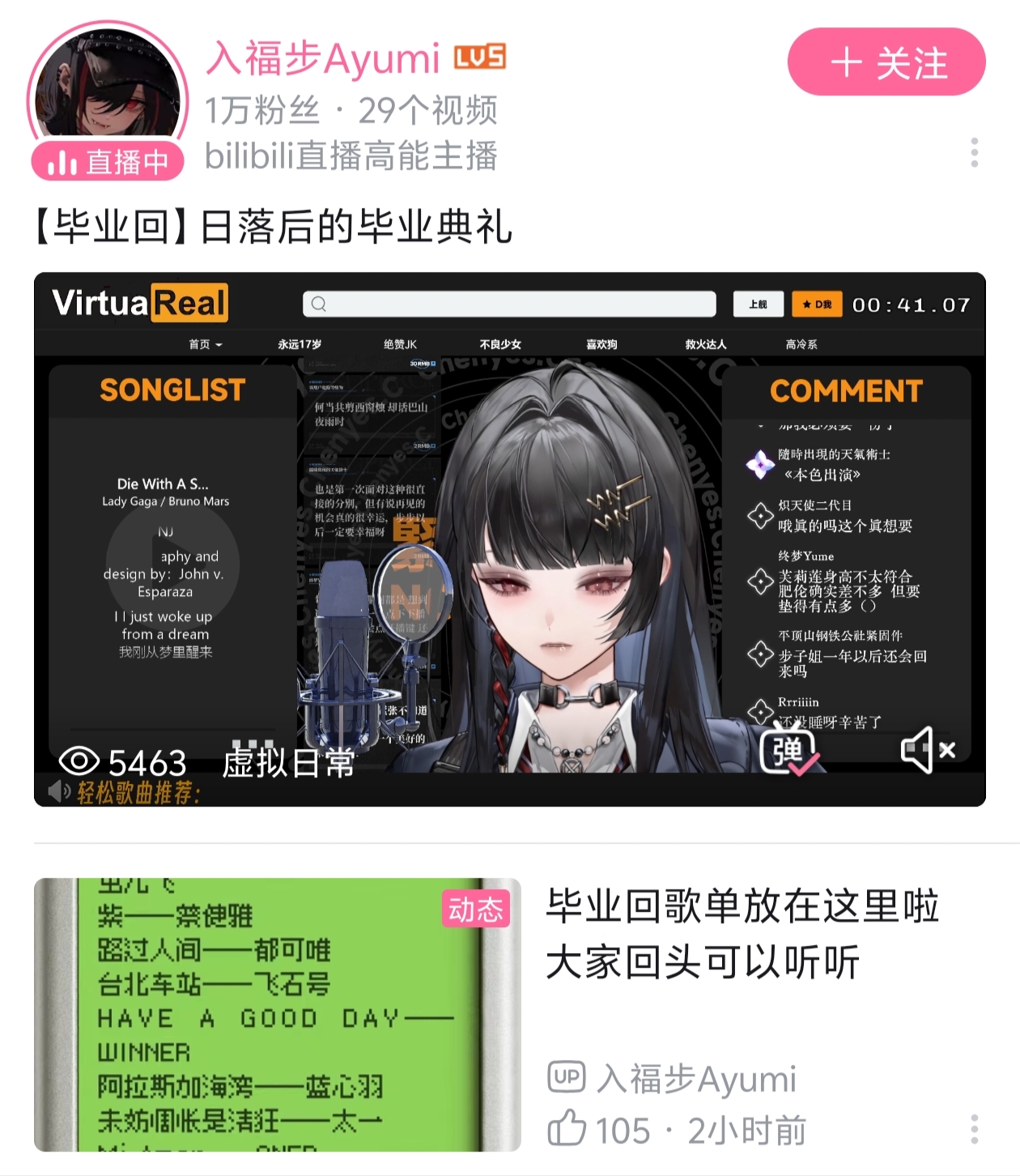Follow 入福步Ayumi with the 关注 button

(886, 62)
